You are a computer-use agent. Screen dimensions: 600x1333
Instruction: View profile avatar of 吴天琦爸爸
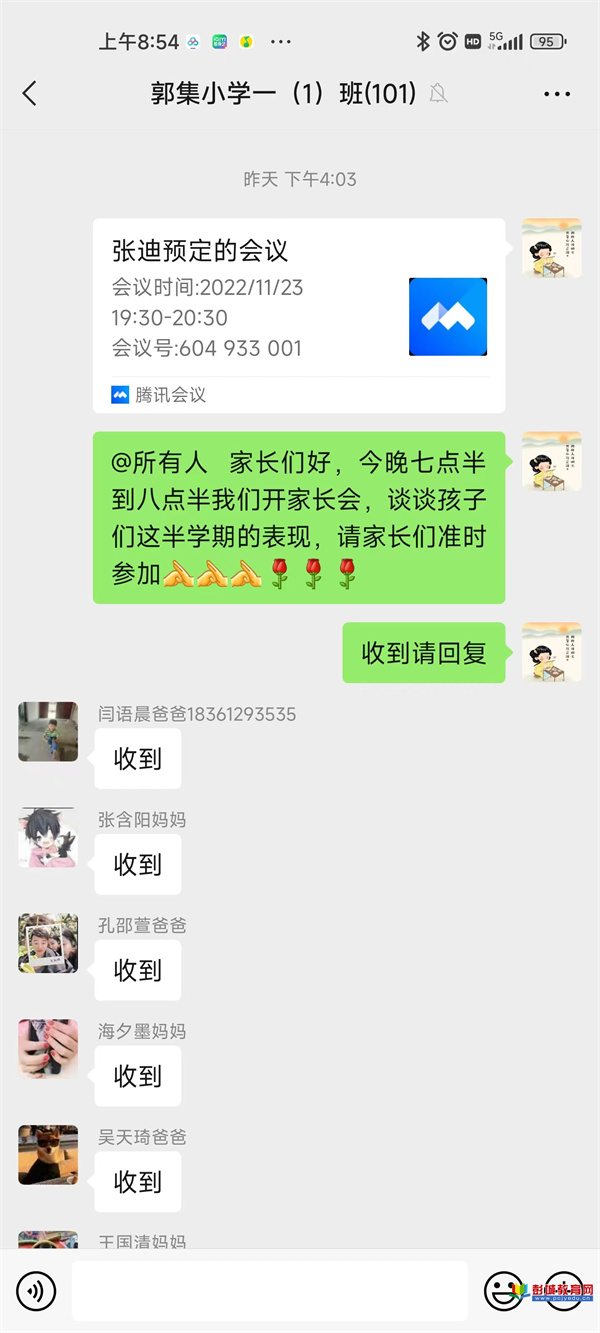coord(48,1155)
